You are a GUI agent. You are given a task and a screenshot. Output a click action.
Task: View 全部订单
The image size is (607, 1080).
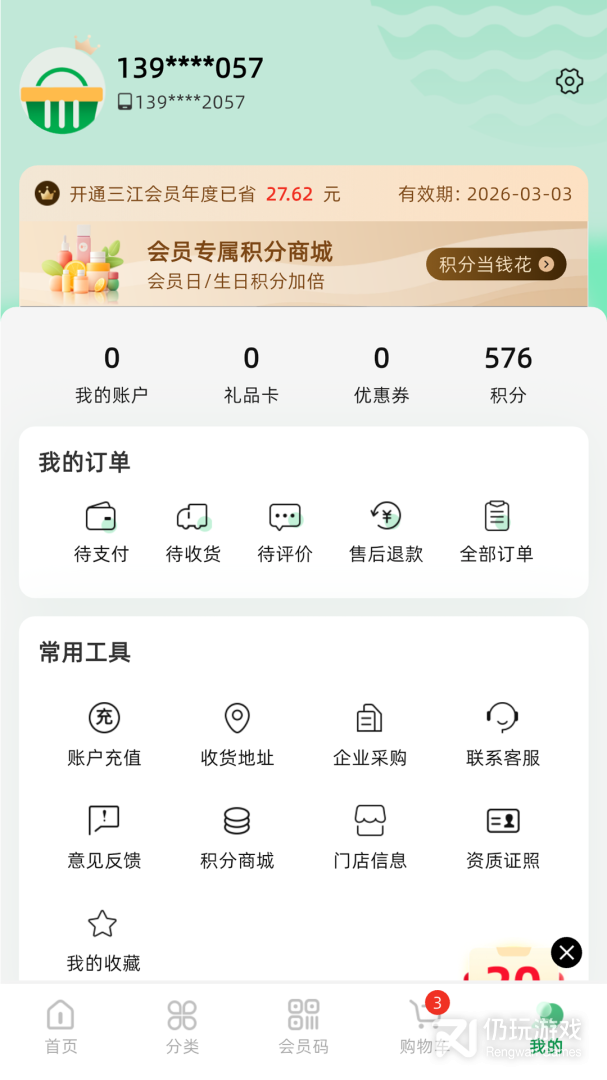pos(496,532)
